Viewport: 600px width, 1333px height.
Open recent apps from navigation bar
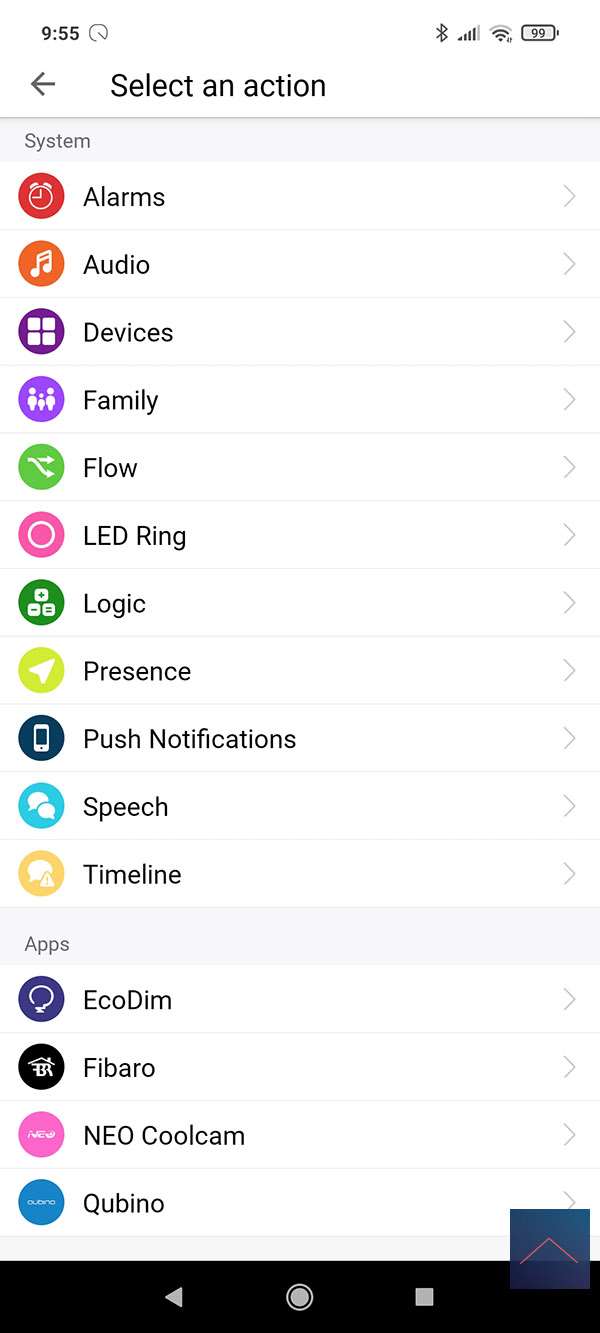tap(424, 1297)
